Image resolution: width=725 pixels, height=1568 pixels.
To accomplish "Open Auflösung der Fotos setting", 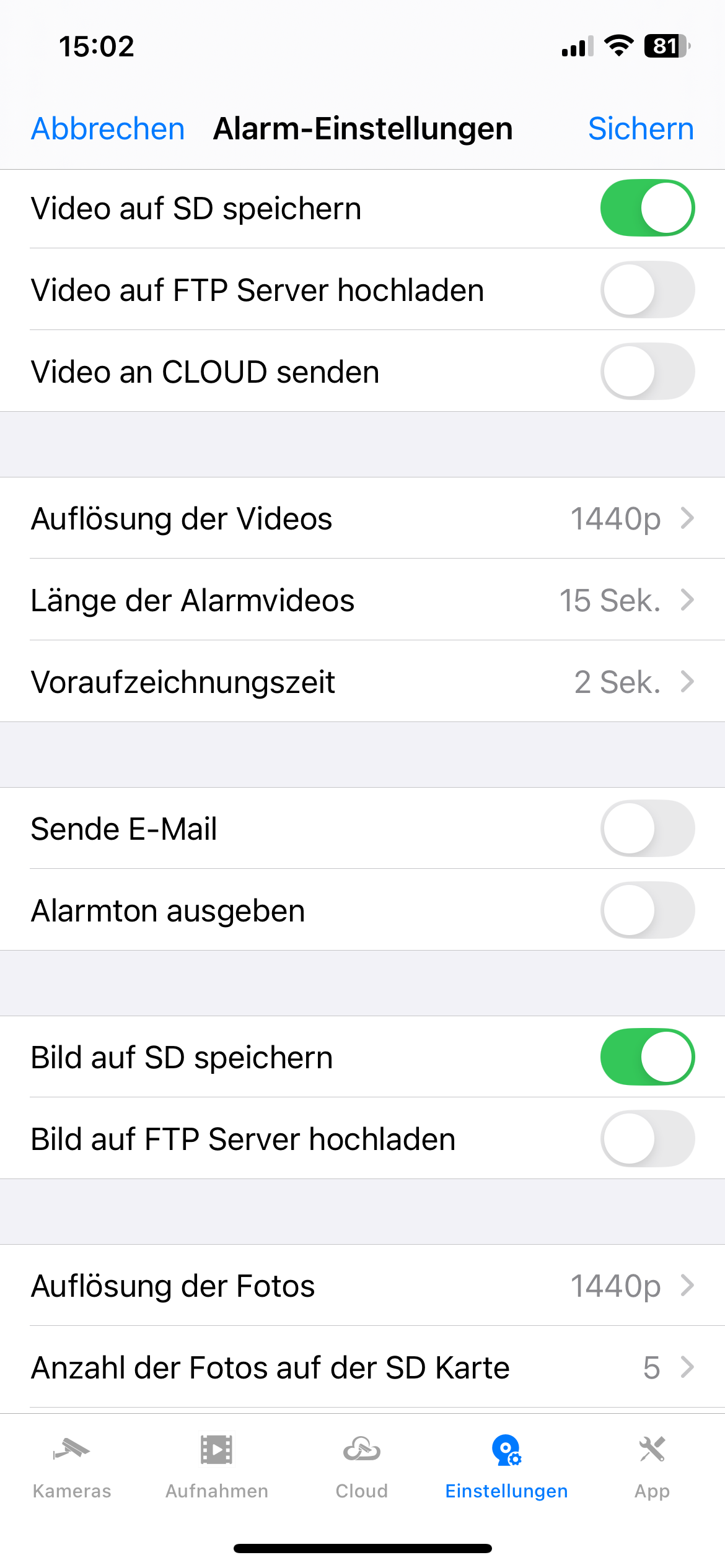I will pos(362,1286).
